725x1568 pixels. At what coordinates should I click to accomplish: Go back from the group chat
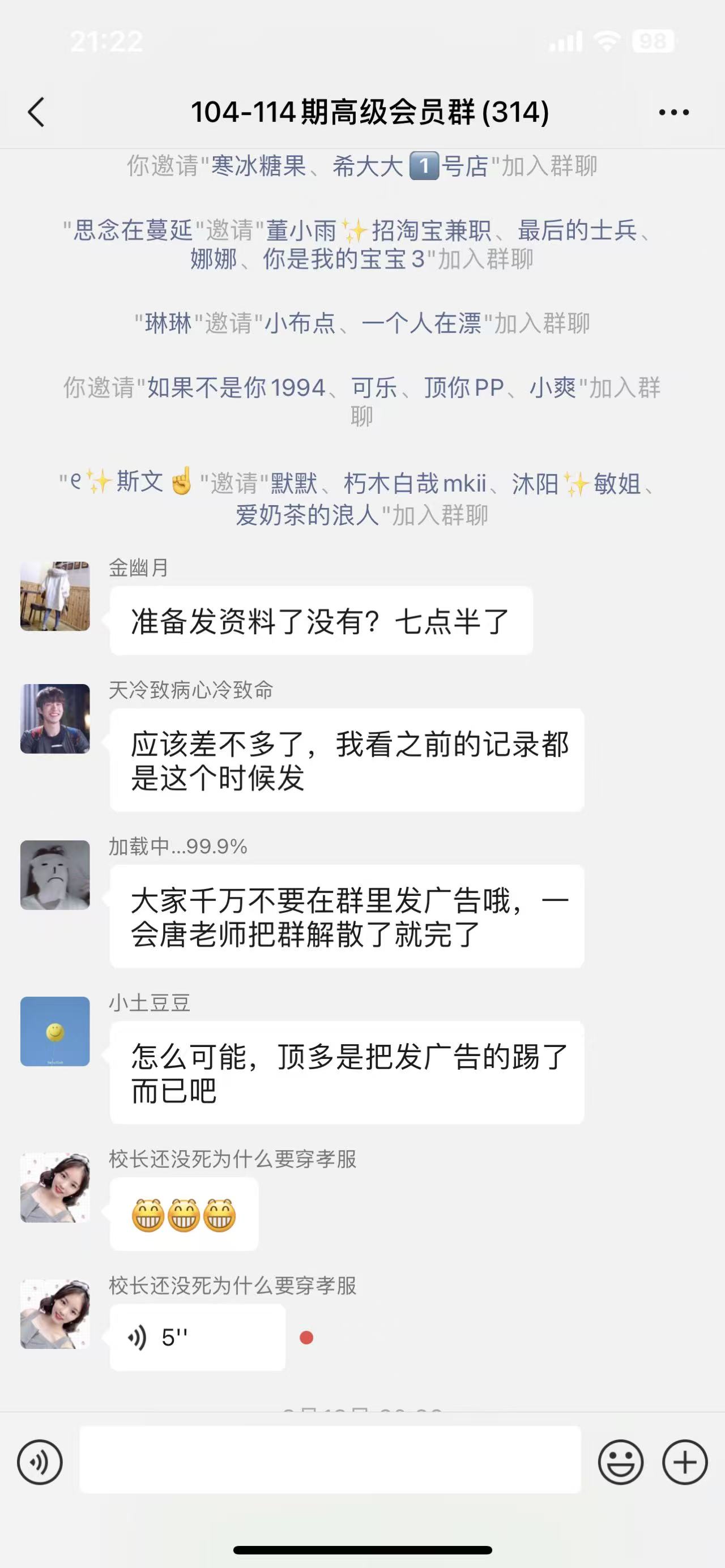(36, 113)
